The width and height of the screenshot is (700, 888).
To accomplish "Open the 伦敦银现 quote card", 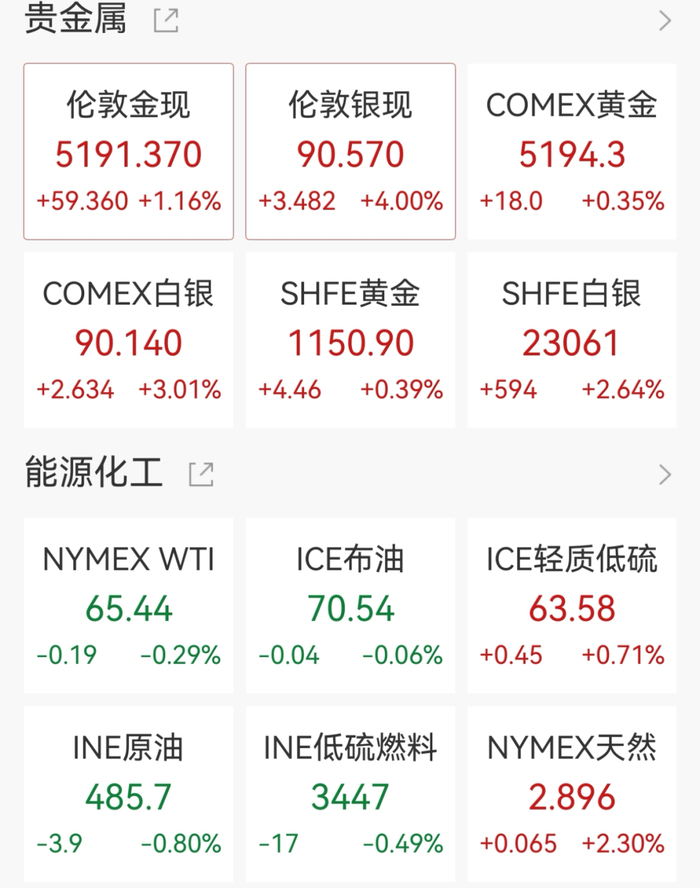I will 350,152.
